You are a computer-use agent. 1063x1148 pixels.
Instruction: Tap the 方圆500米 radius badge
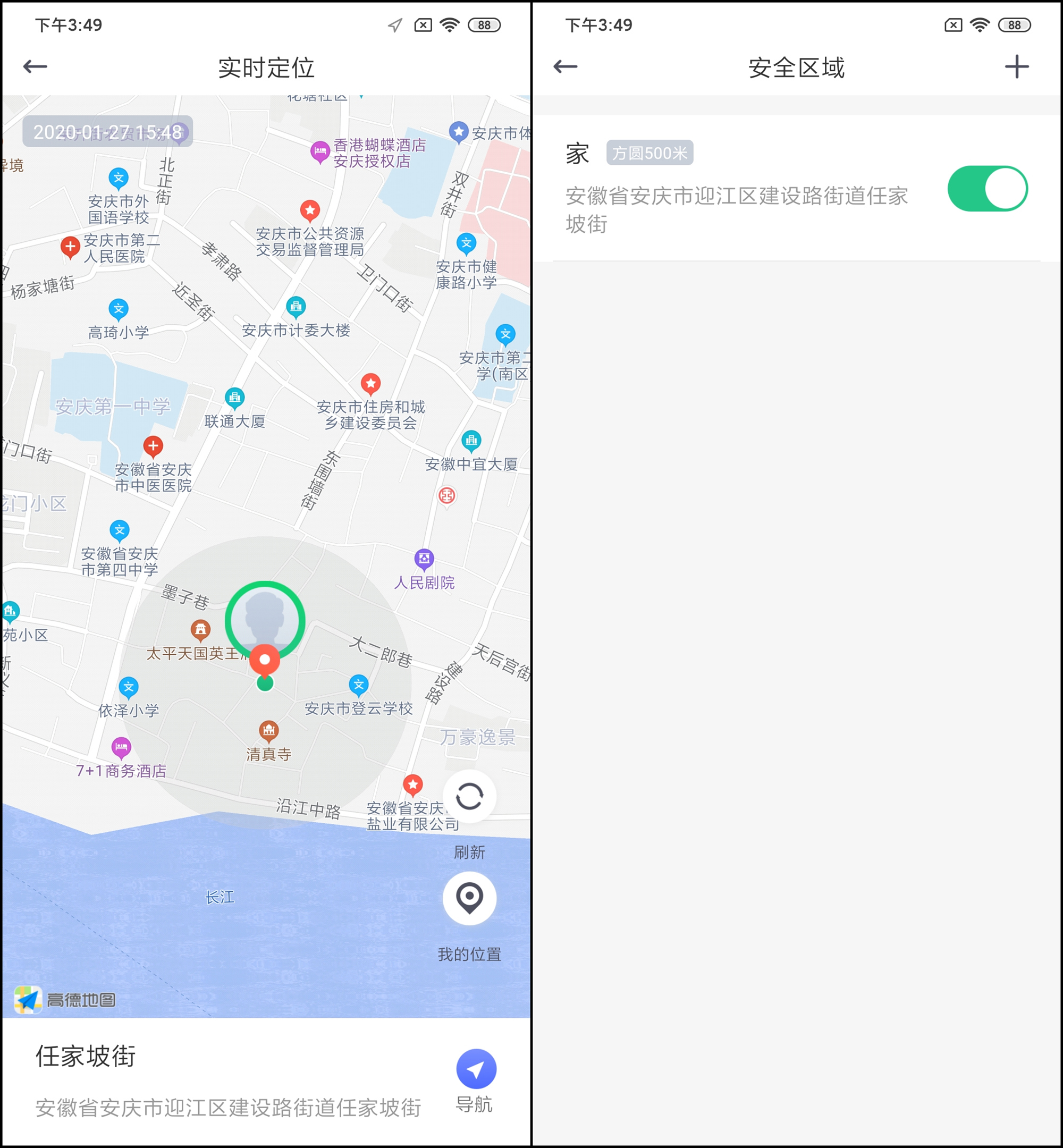pyautogui.click(x=650, y=153)
